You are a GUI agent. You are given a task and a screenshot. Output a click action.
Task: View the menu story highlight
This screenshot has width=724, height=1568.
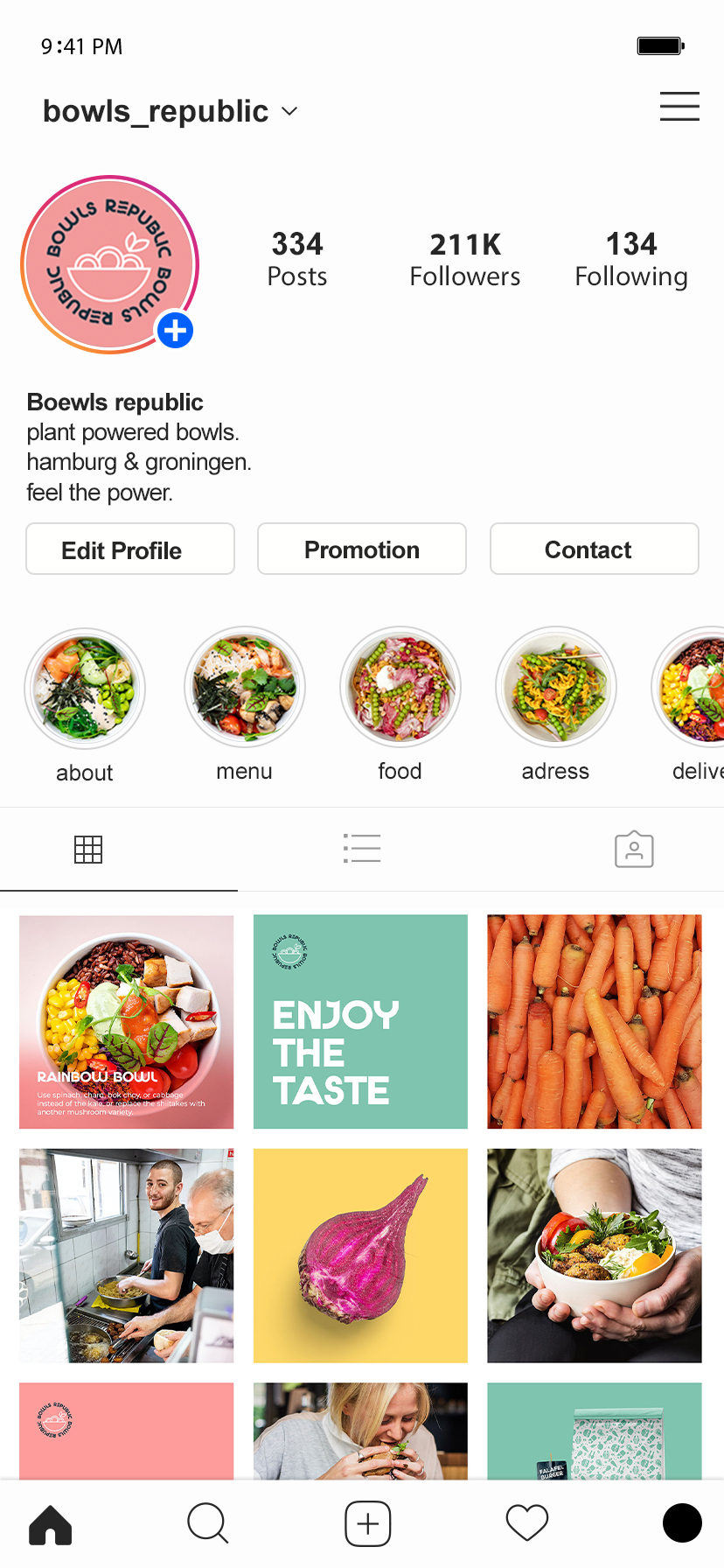(245, 687)
